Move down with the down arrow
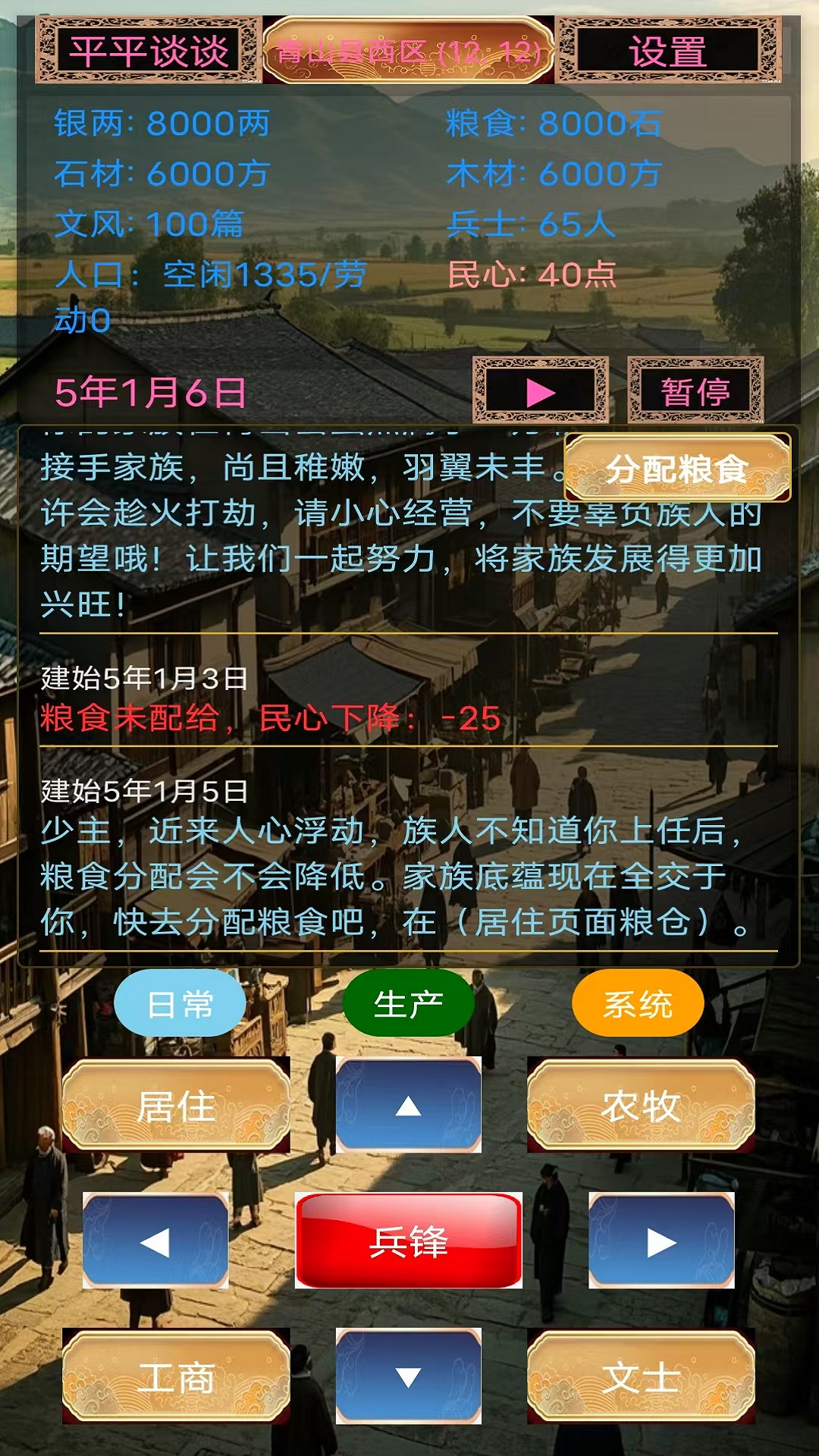 click(x=409, y=1376)
